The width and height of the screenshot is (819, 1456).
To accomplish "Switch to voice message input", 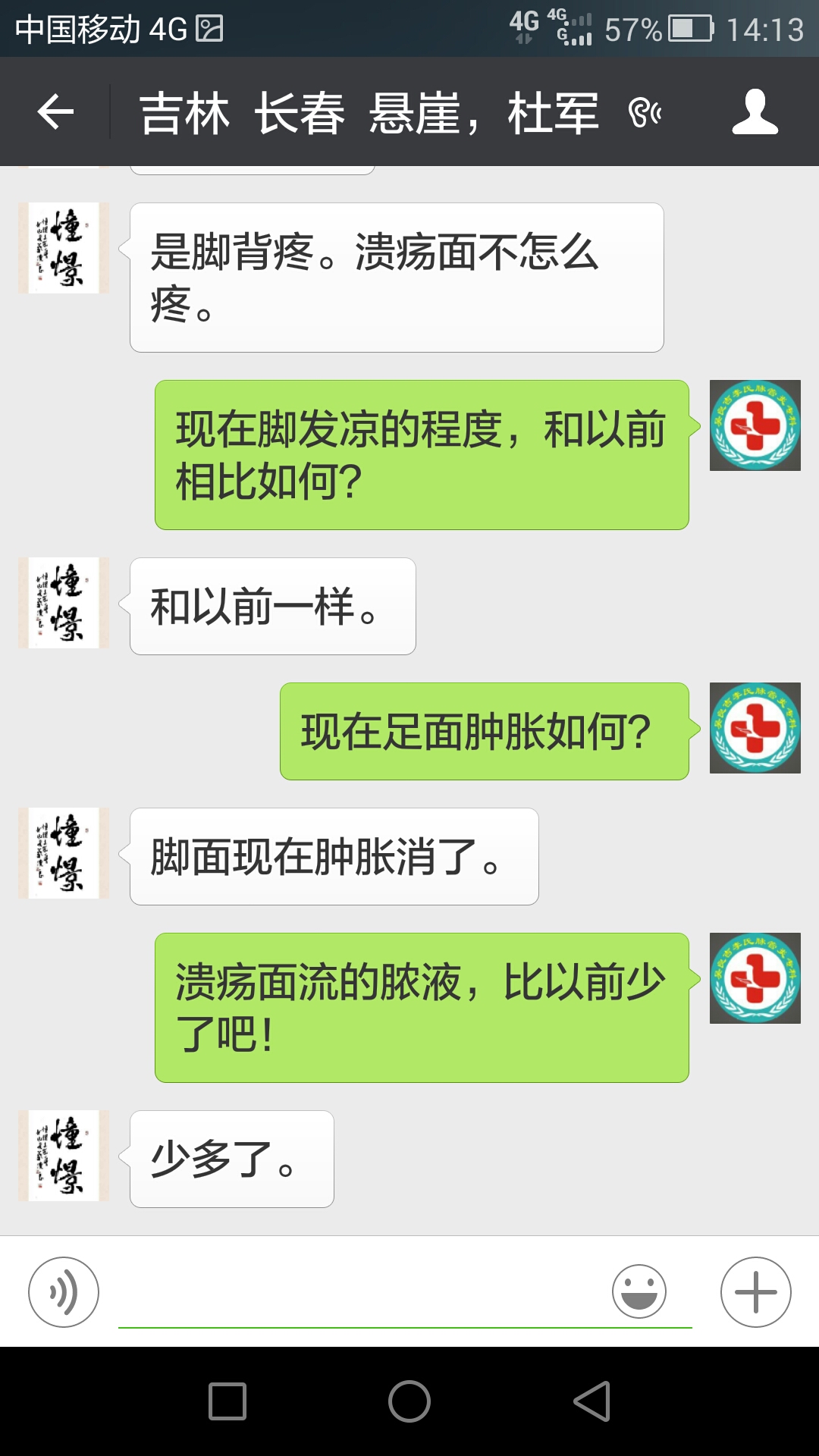I will click(x=64, y=1292).
